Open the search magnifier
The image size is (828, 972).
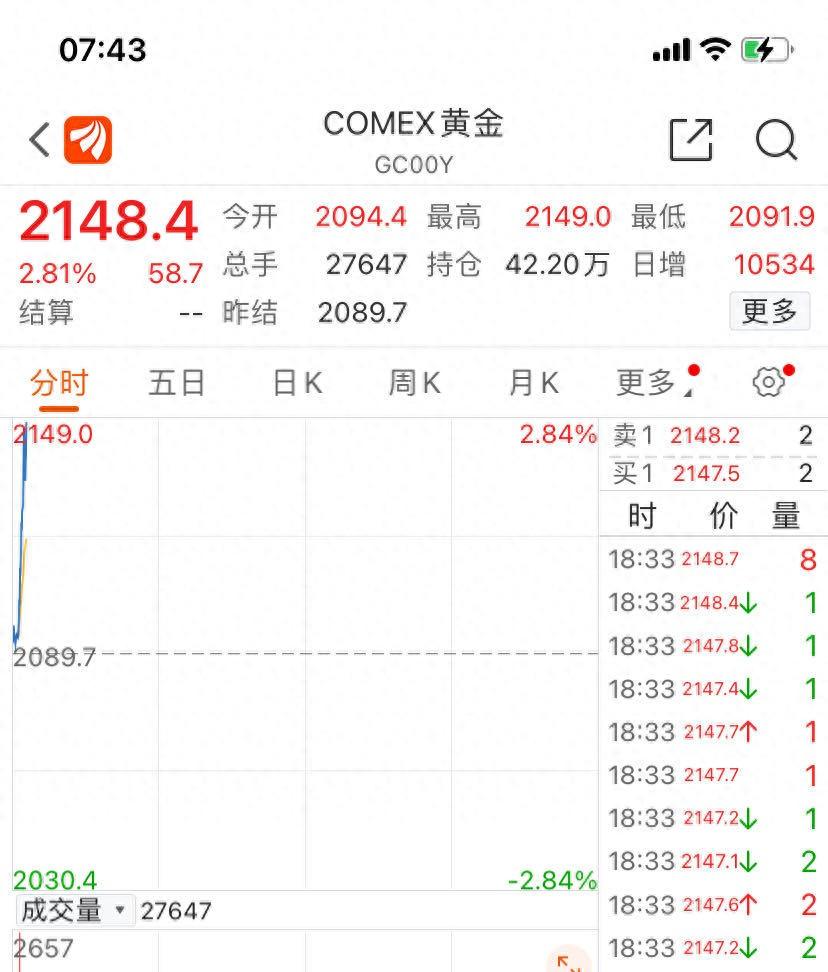coord(776,140)
